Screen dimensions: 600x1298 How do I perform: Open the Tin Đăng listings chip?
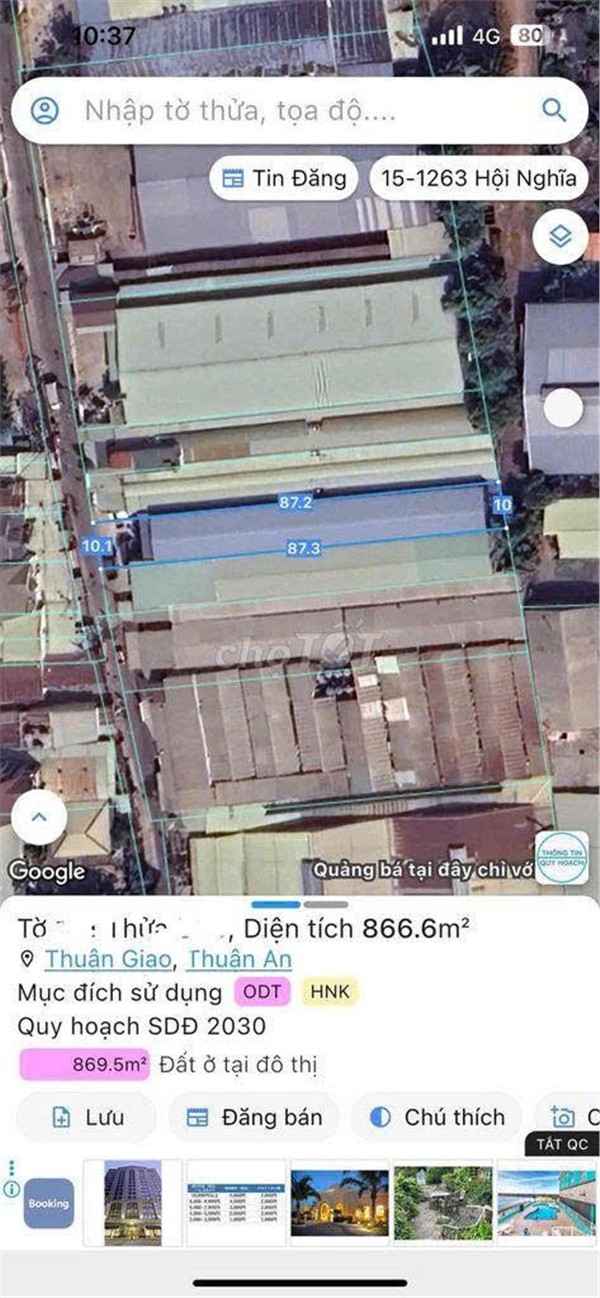[284, 179]
